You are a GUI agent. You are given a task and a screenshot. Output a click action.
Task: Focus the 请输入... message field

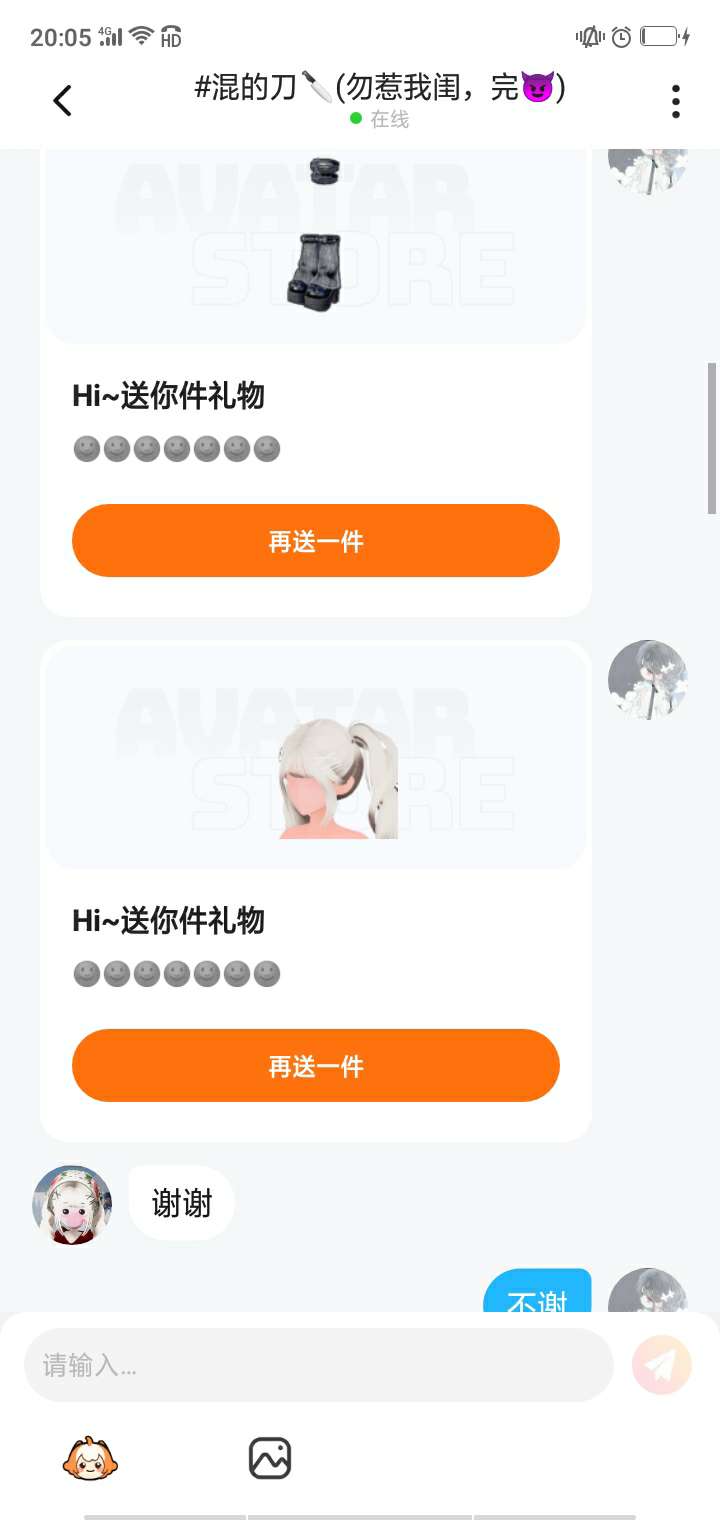click(x=318, y=1365)
